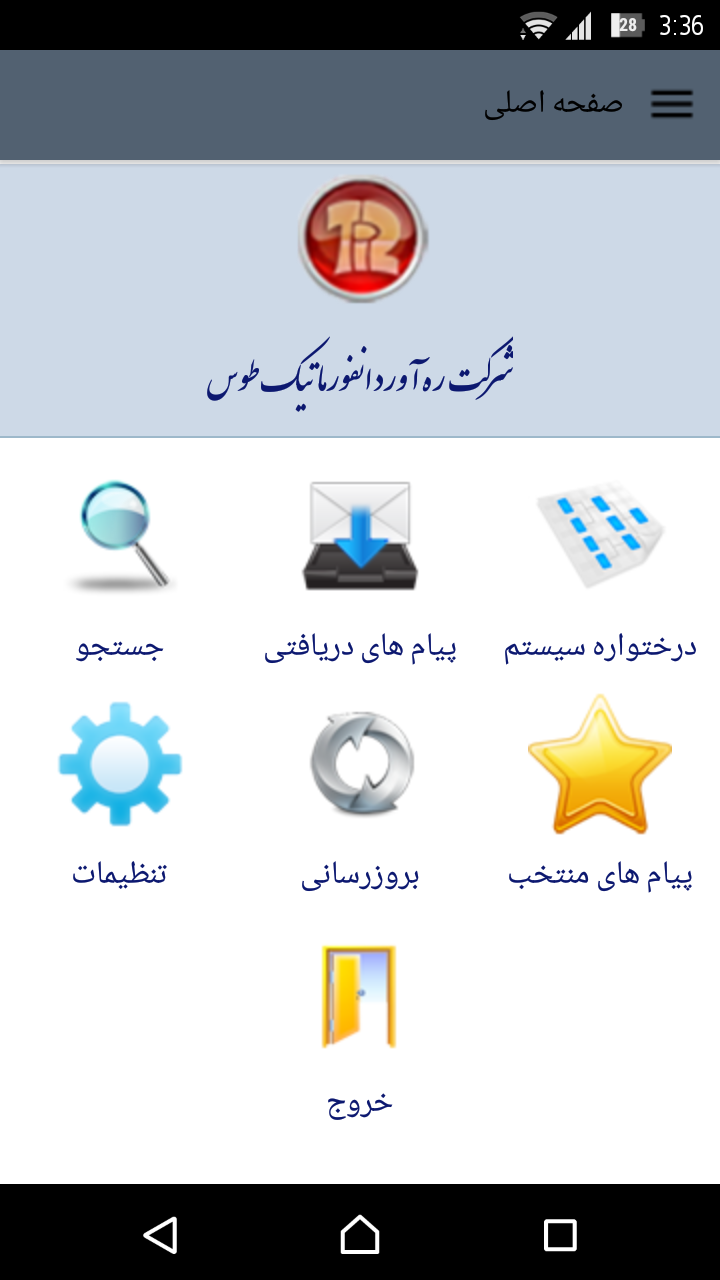Open the hamburger drawer menu
This screenshot has height=1280, width=720.
672,104
